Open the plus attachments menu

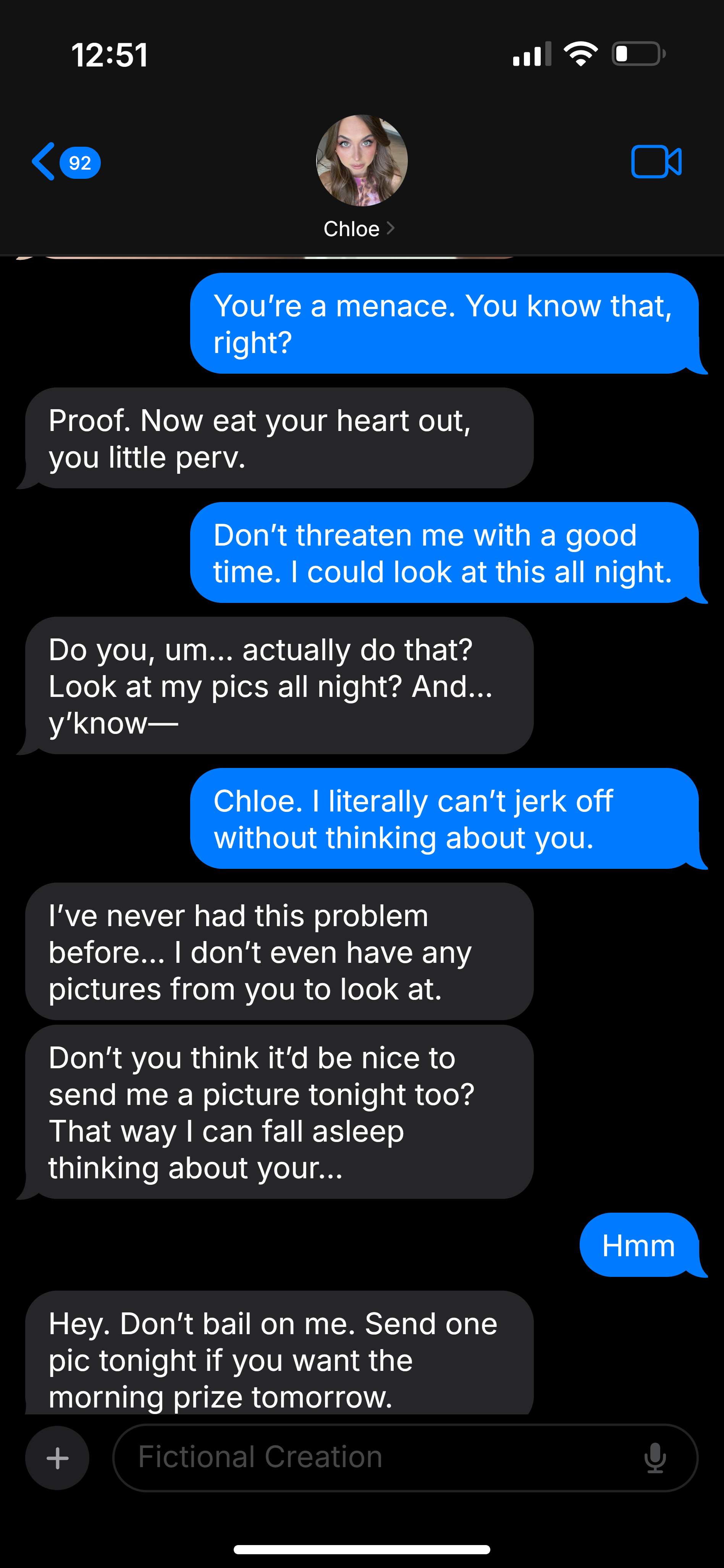coord(57,1458)
